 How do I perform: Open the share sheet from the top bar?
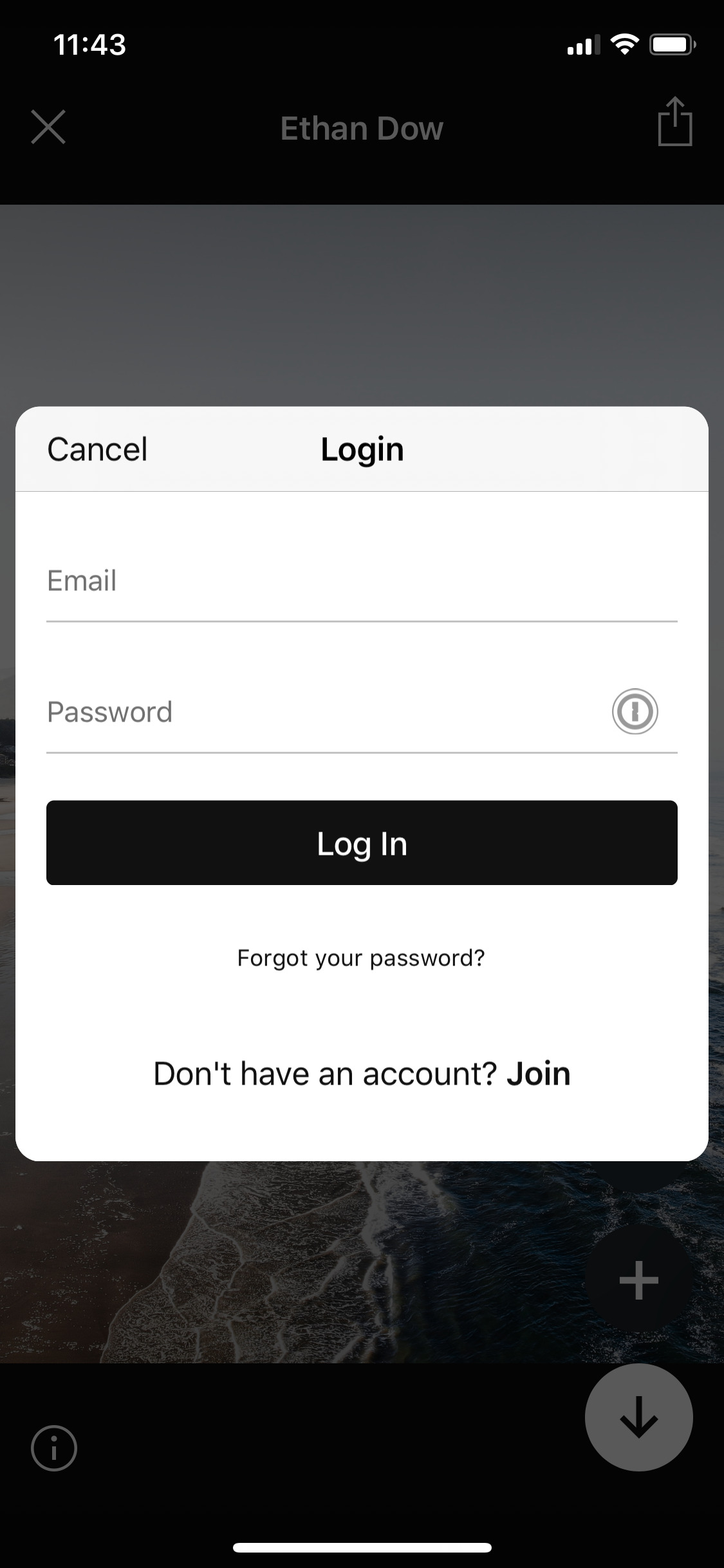point(674,124)
